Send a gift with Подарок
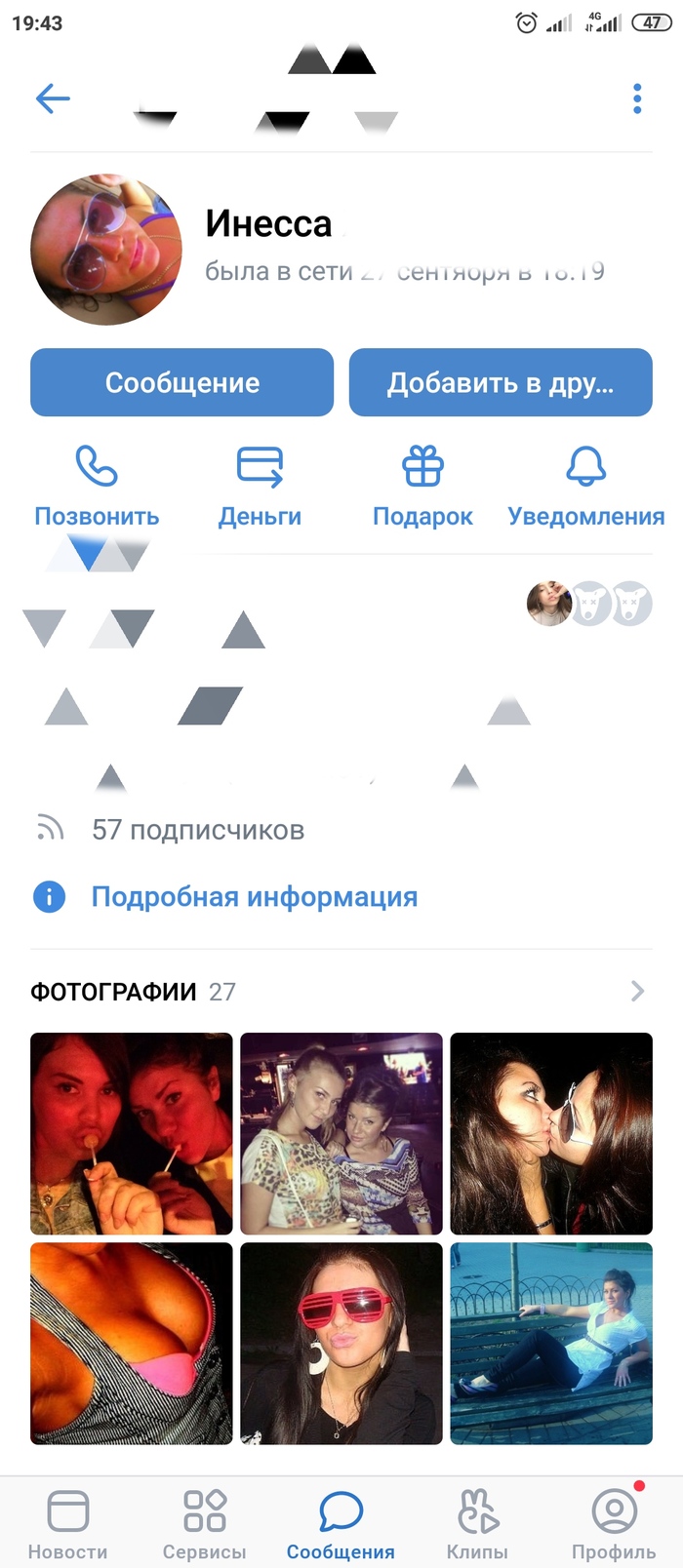The height and width of the screenshot is (1568, 683). pos(422,486)
